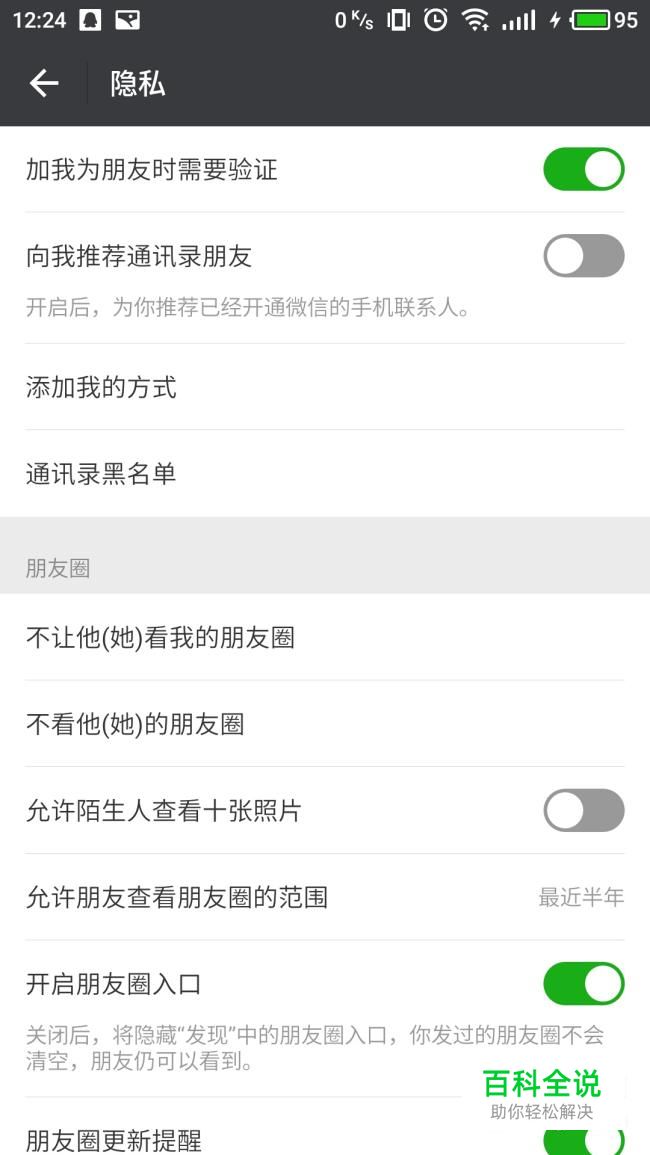Screen dimensions: 650x1155
Task: Open 允许朋友查看朋友圈的范围 setting
Action: [325, 897]
